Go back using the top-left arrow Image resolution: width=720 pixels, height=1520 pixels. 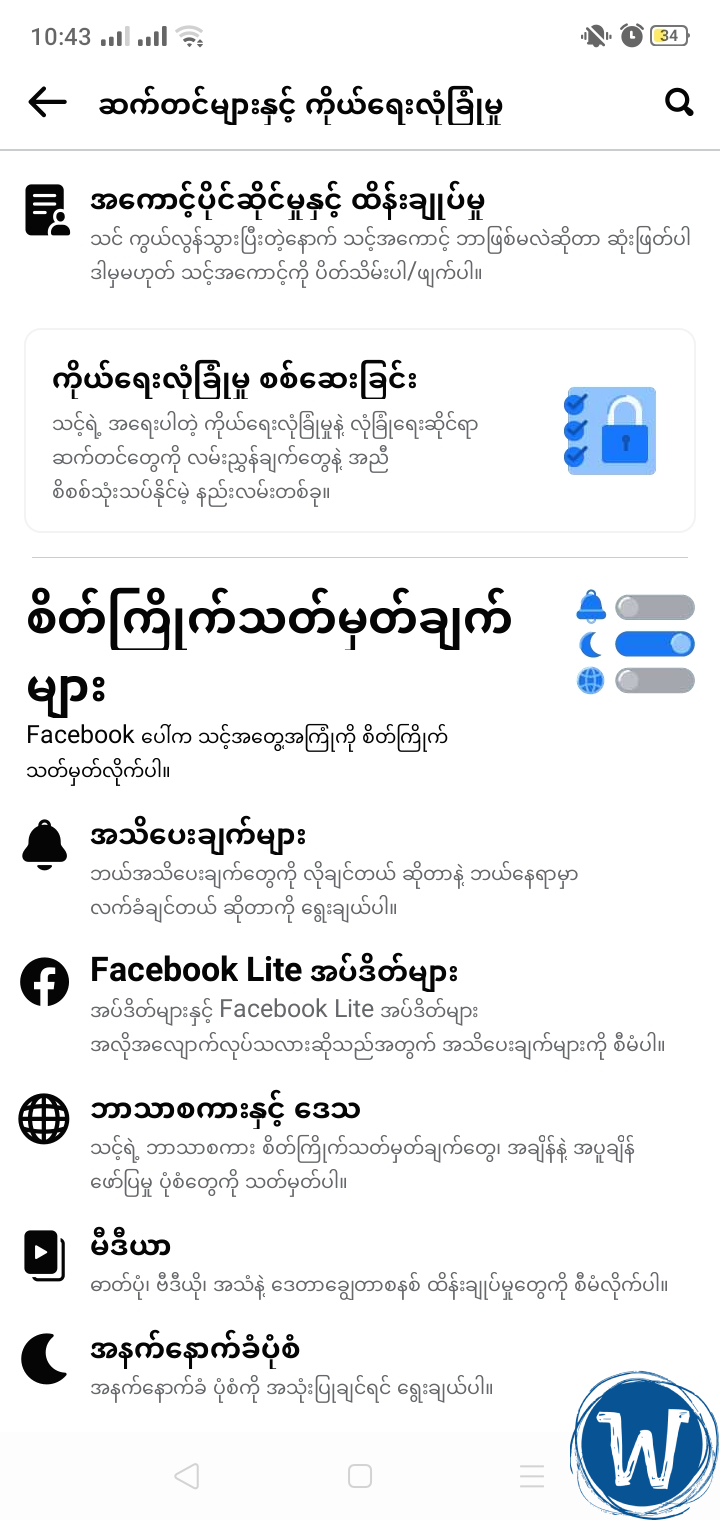[x=47, y=102]
